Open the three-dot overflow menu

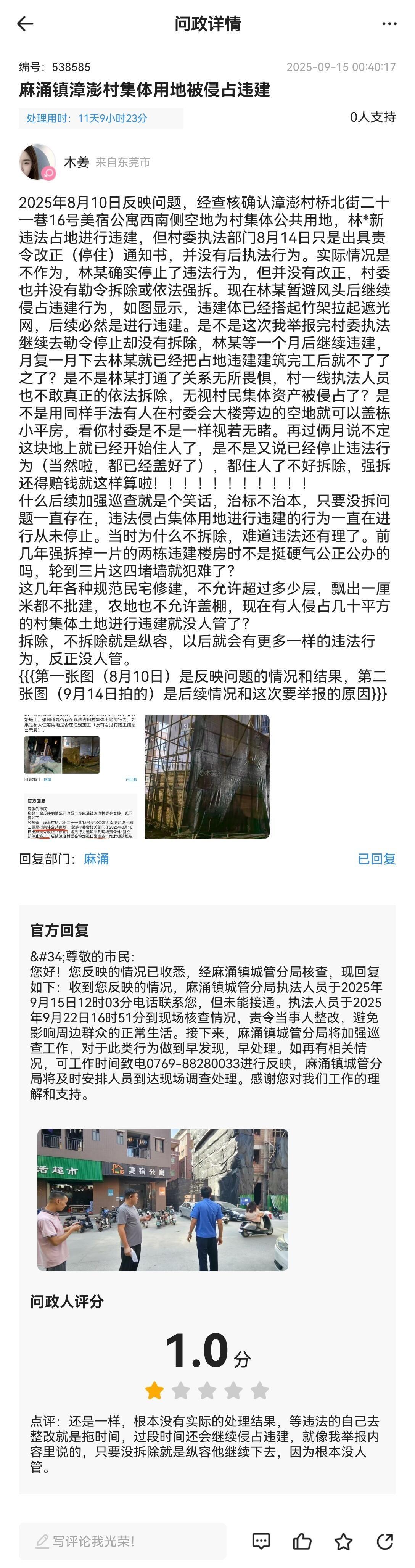click(389, 24)
